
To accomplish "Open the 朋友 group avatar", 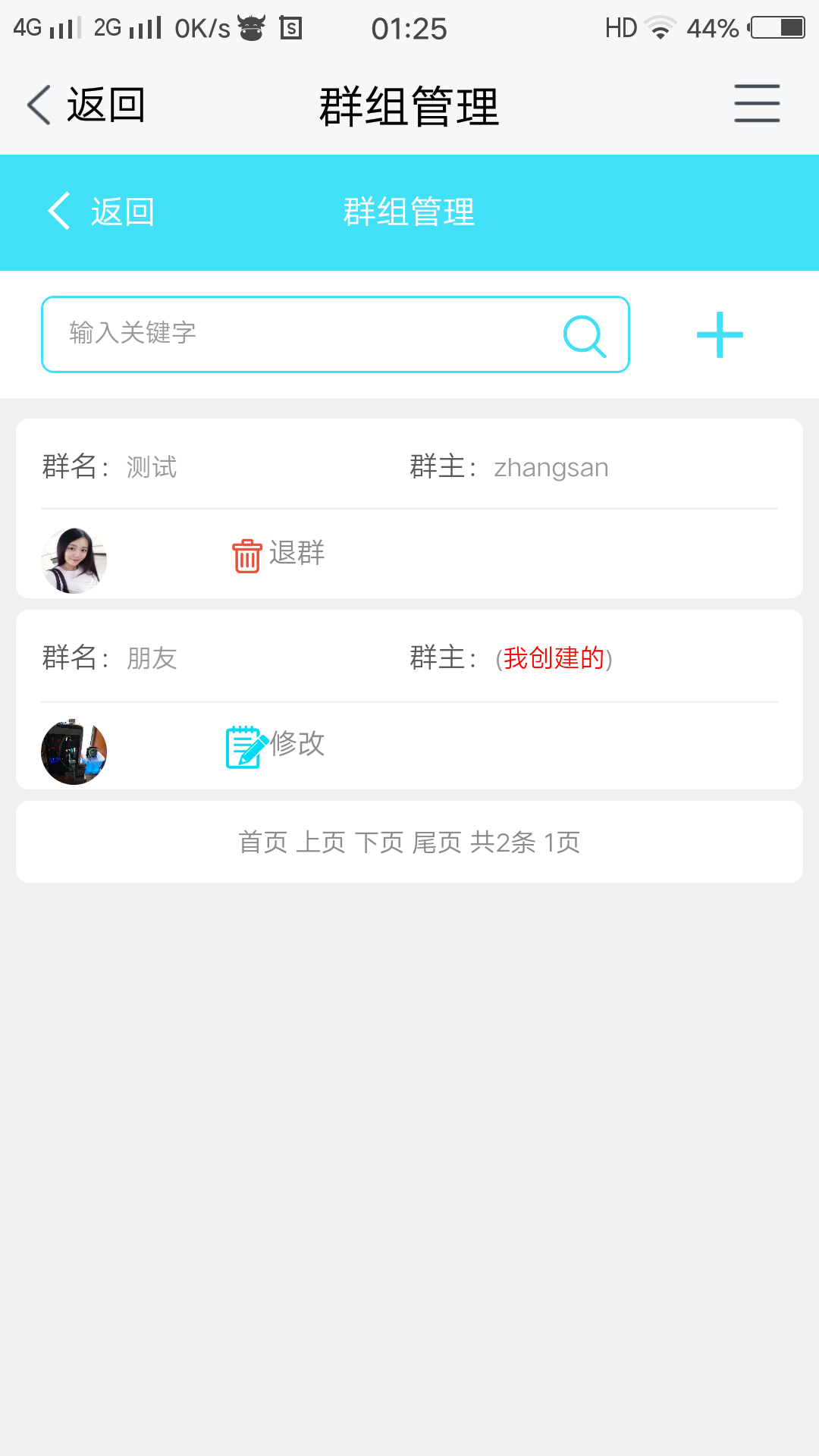I will pyautogui.click(x=74, y=752).
